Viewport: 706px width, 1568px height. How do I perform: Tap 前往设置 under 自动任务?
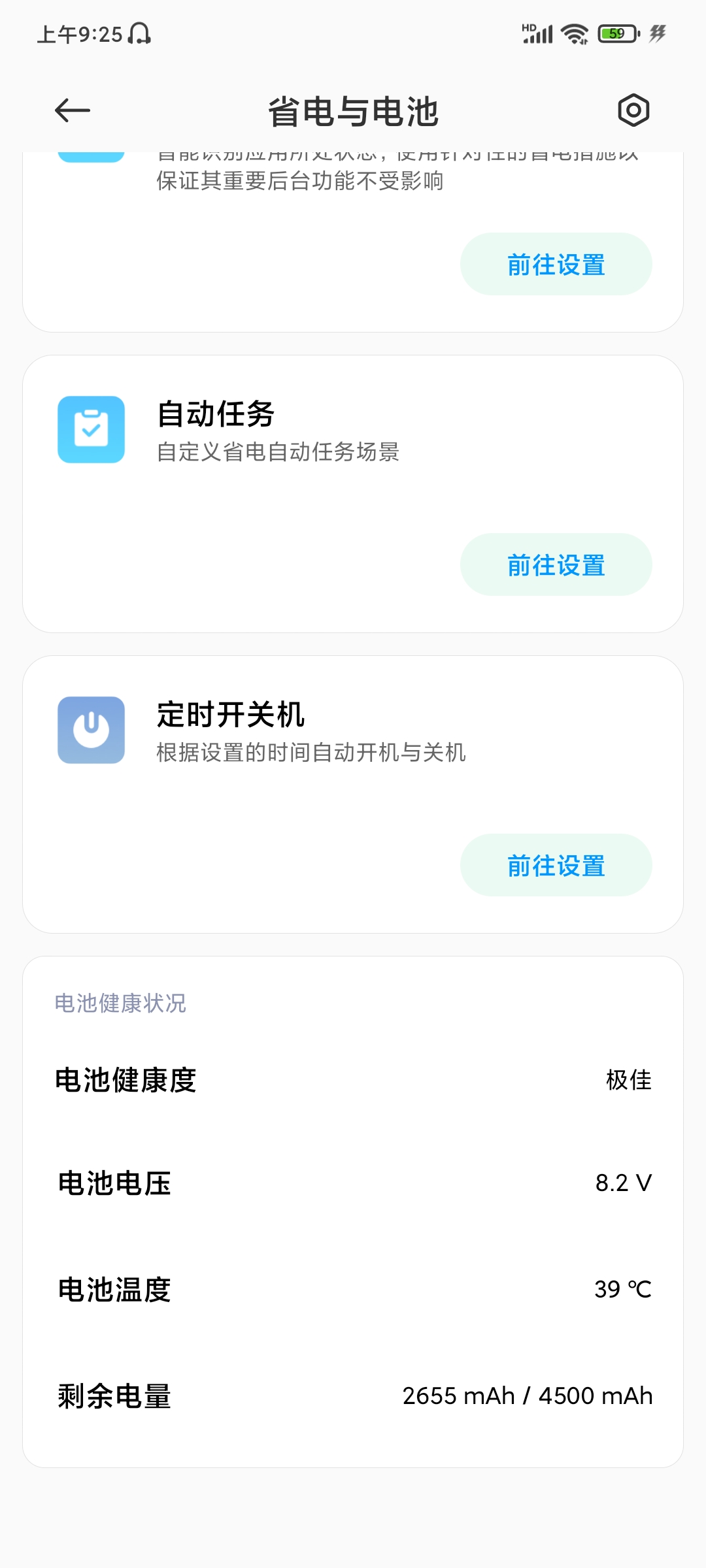click(556, 564)
